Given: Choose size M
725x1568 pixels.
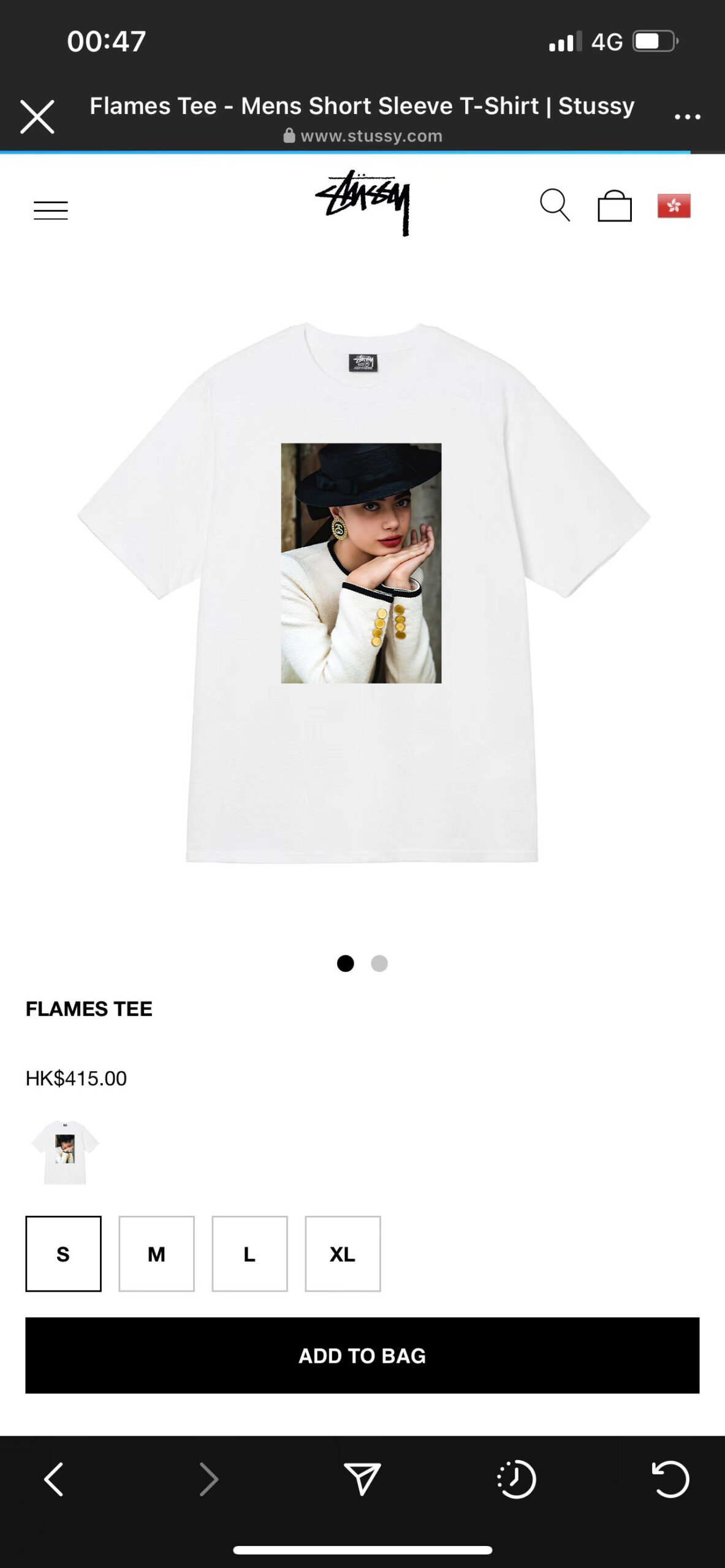Looking at the screenshot, I should point(156,1254).
